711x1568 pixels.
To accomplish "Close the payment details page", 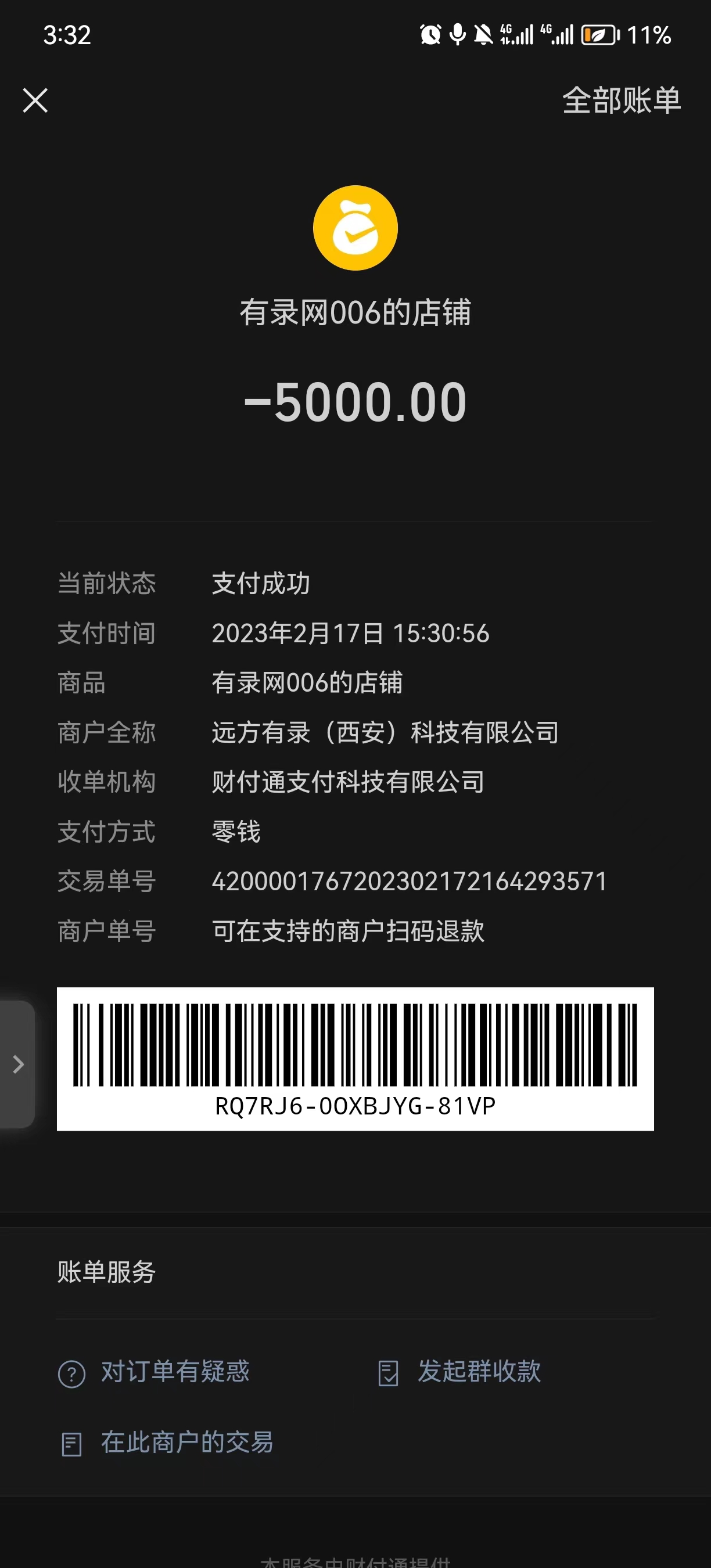I will tap(35, 100).
